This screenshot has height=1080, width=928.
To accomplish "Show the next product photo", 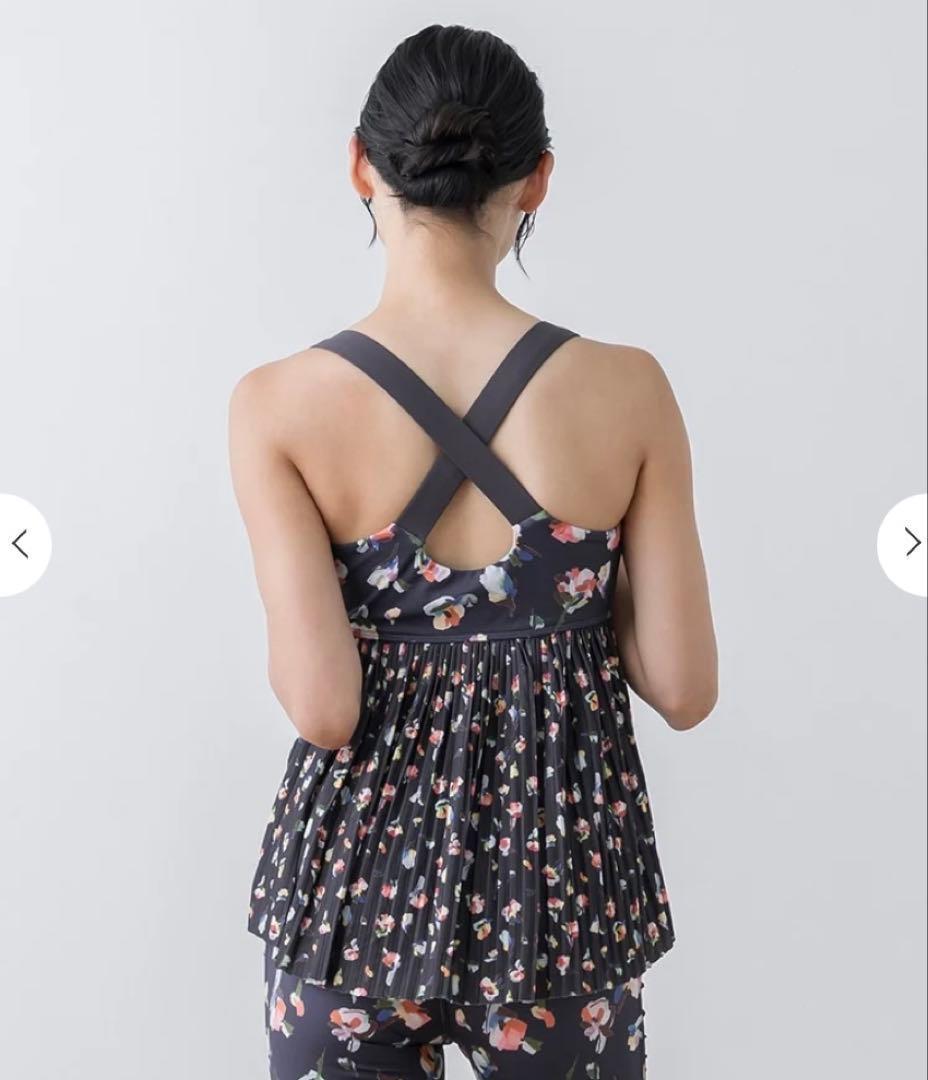I will [909, 543].
